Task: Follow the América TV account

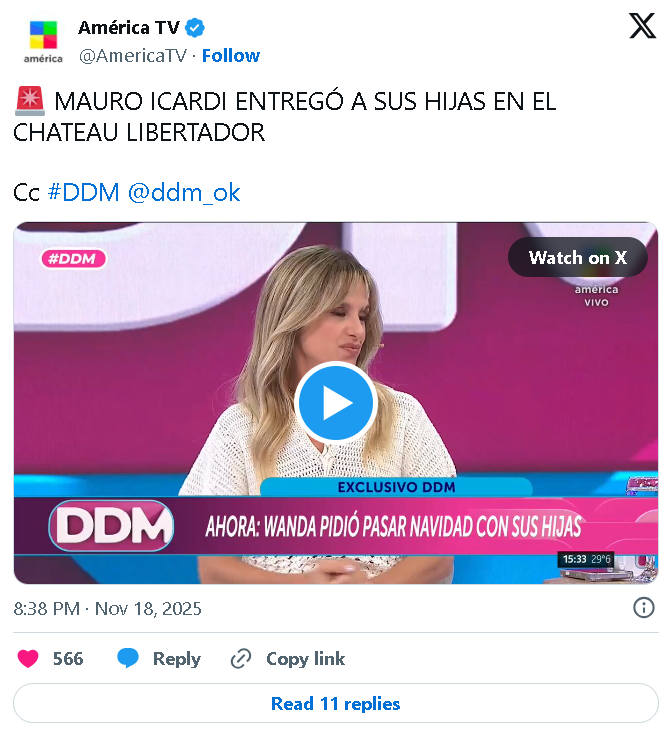Action: tap(231, 56)
